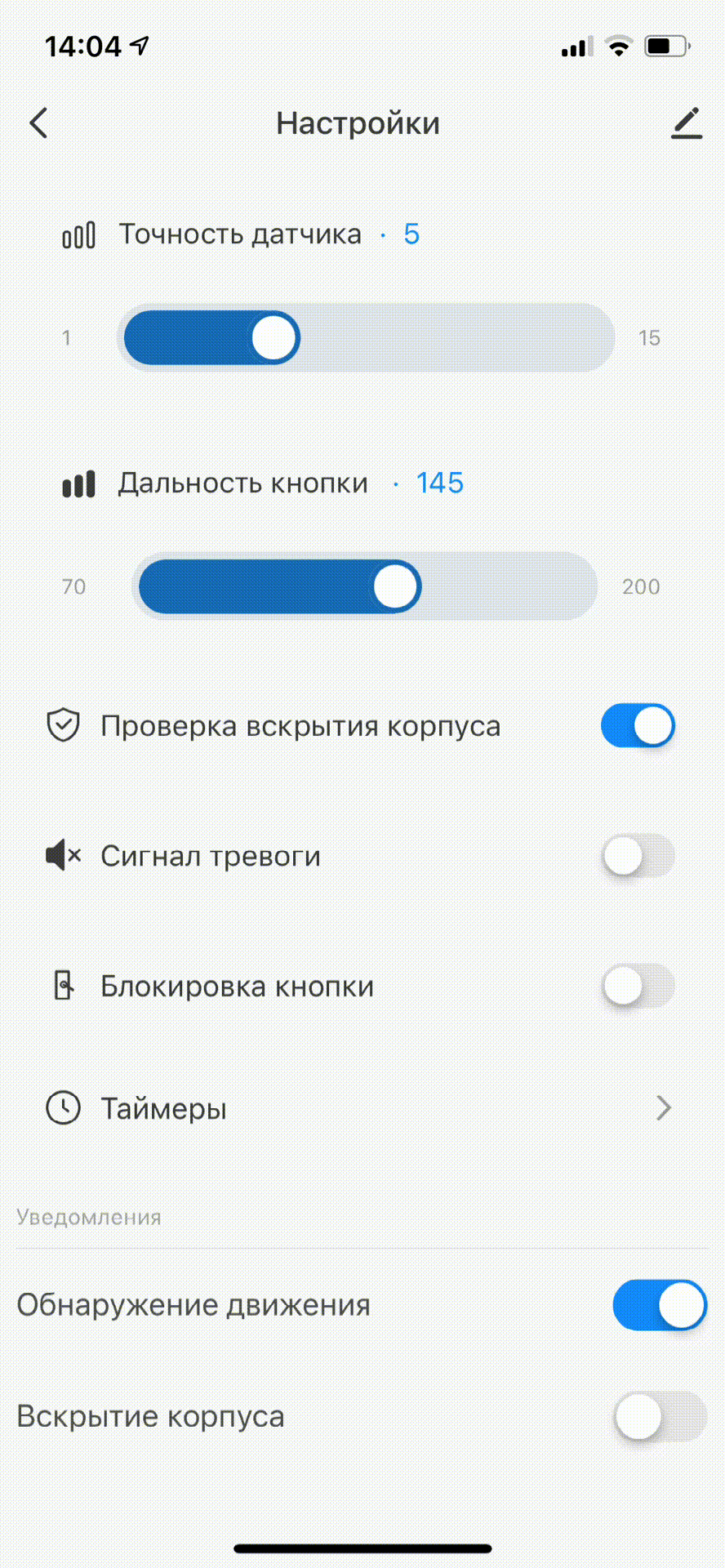Turn off Обнаружение движения notifications
The width and height of the screenshot is (725, 1568).
click(660, 1305)
